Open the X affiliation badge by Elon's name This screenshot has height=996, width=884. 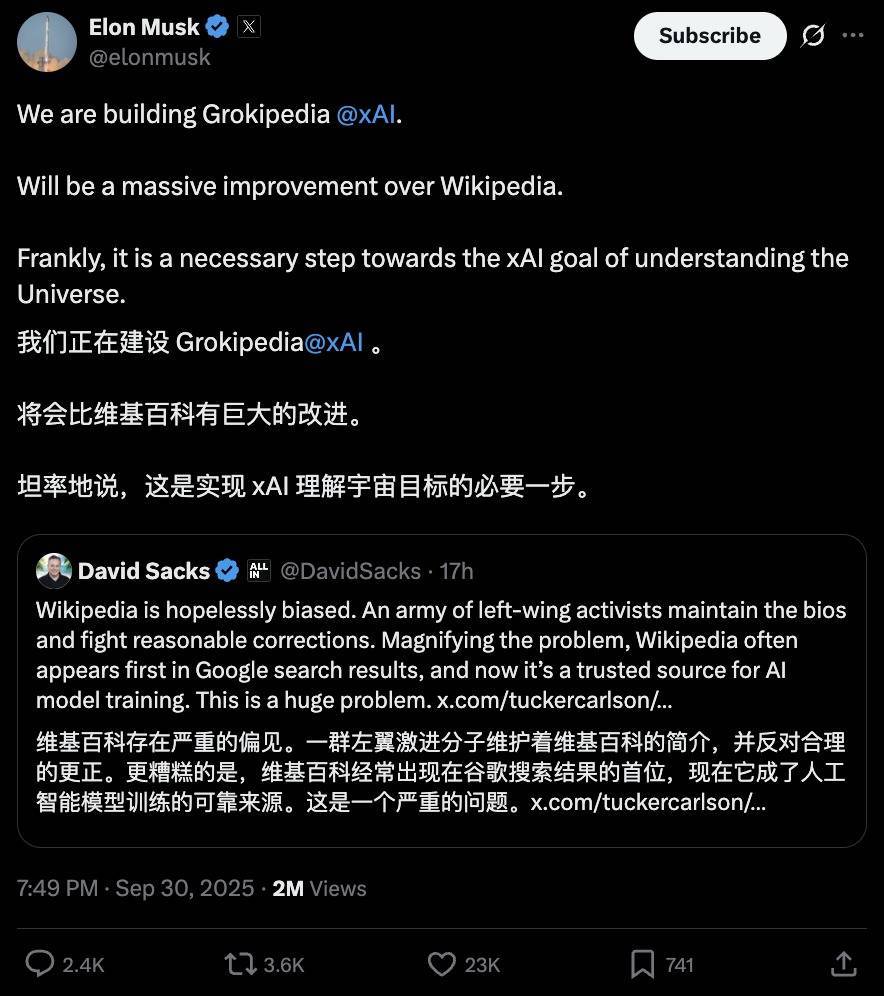click(249, 27)
